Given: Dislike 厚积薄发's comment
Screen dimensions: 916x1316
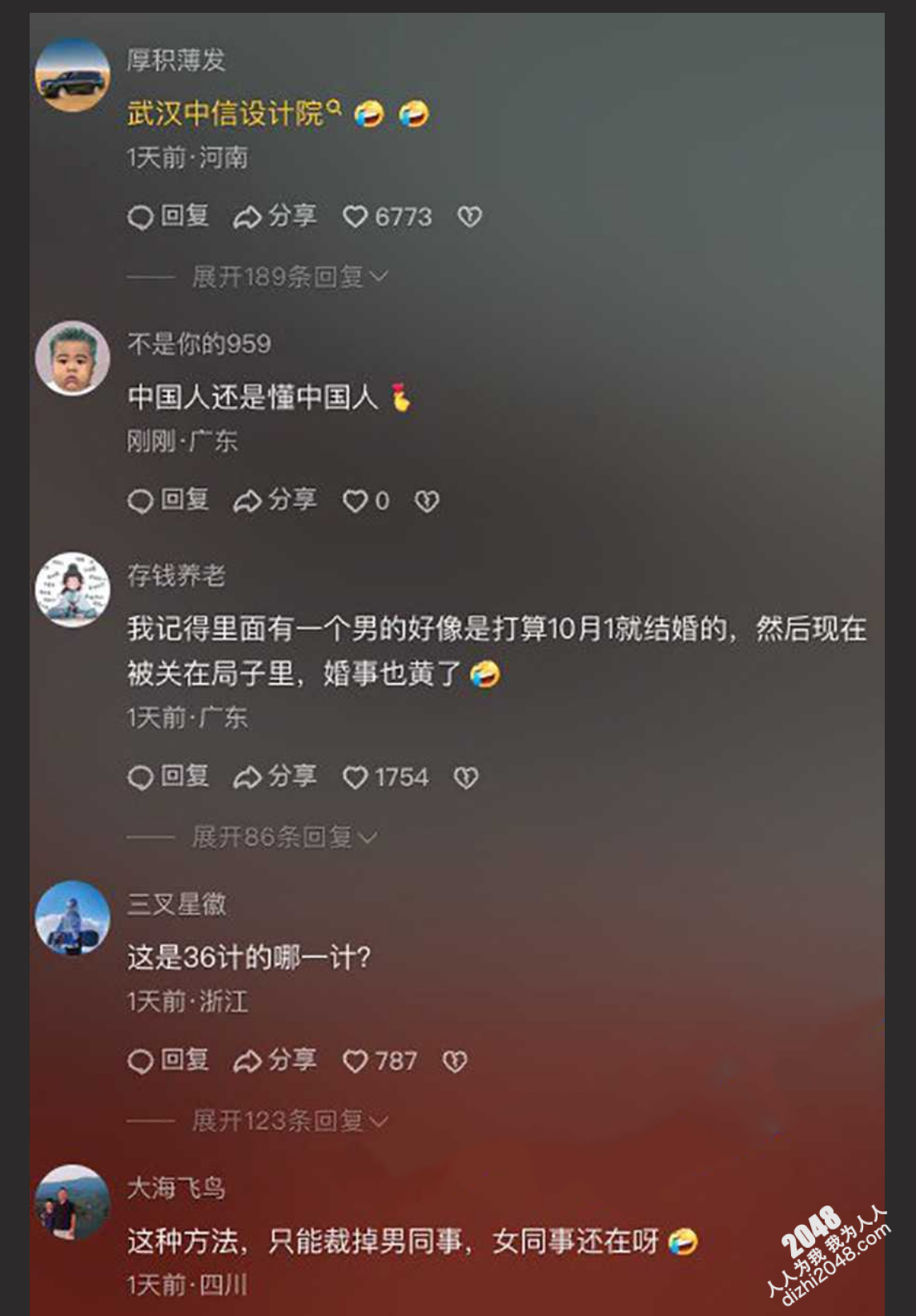Looking at the screenshot, I should point(469,216).
